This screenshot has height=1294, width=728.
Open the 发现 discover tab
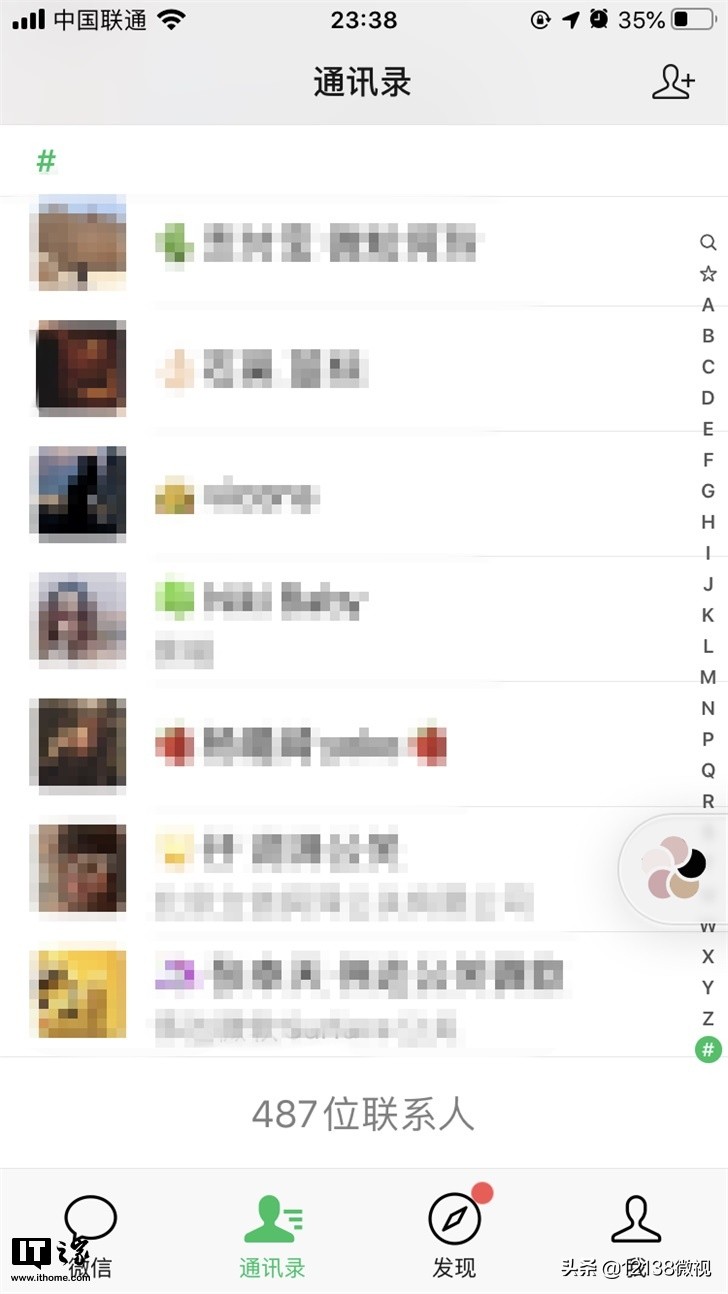(454, 1236)
